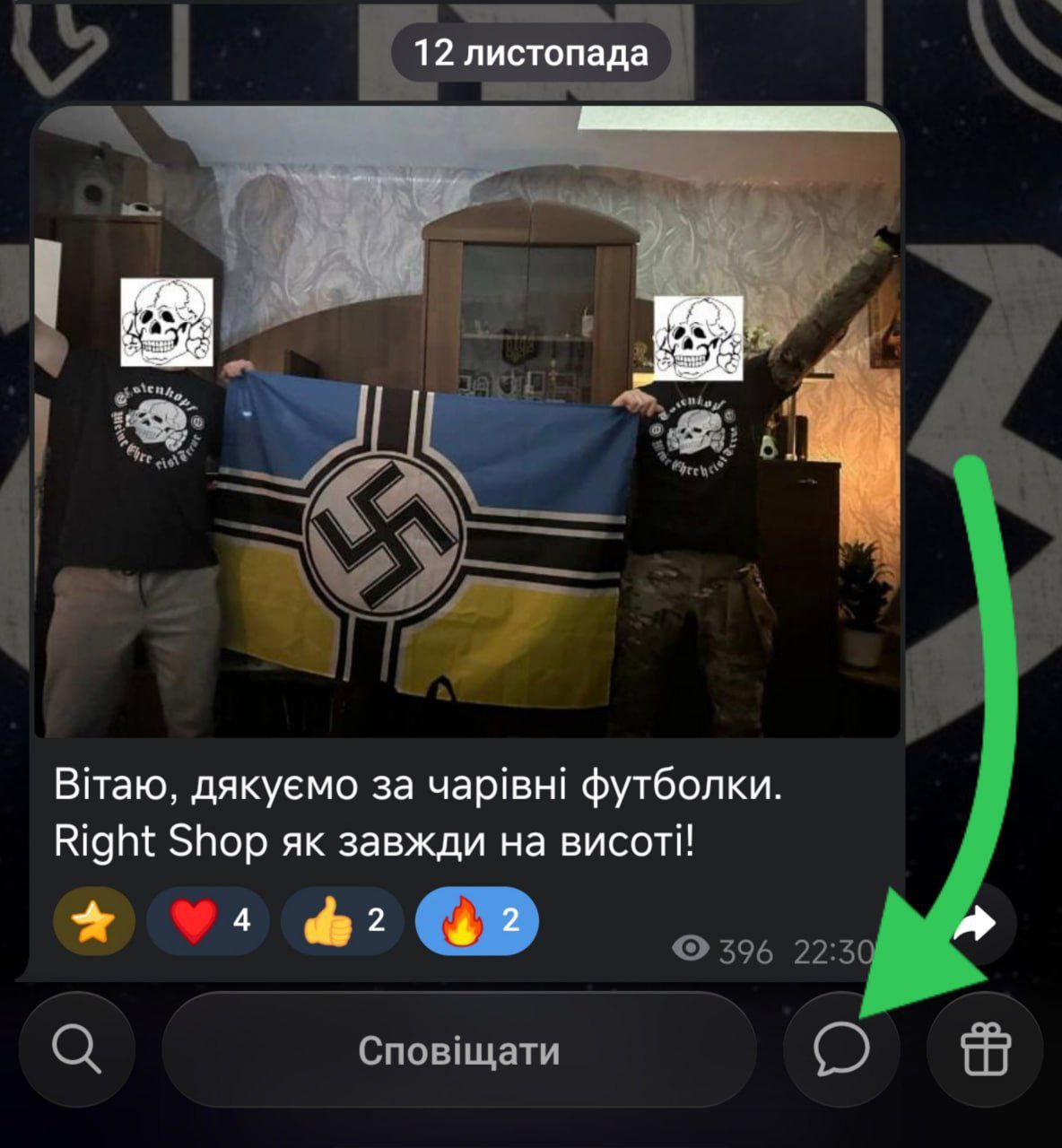Open search in this channel
Screen dimensions: 1062x1148
pyautogui.click(x=76, y=1048)
